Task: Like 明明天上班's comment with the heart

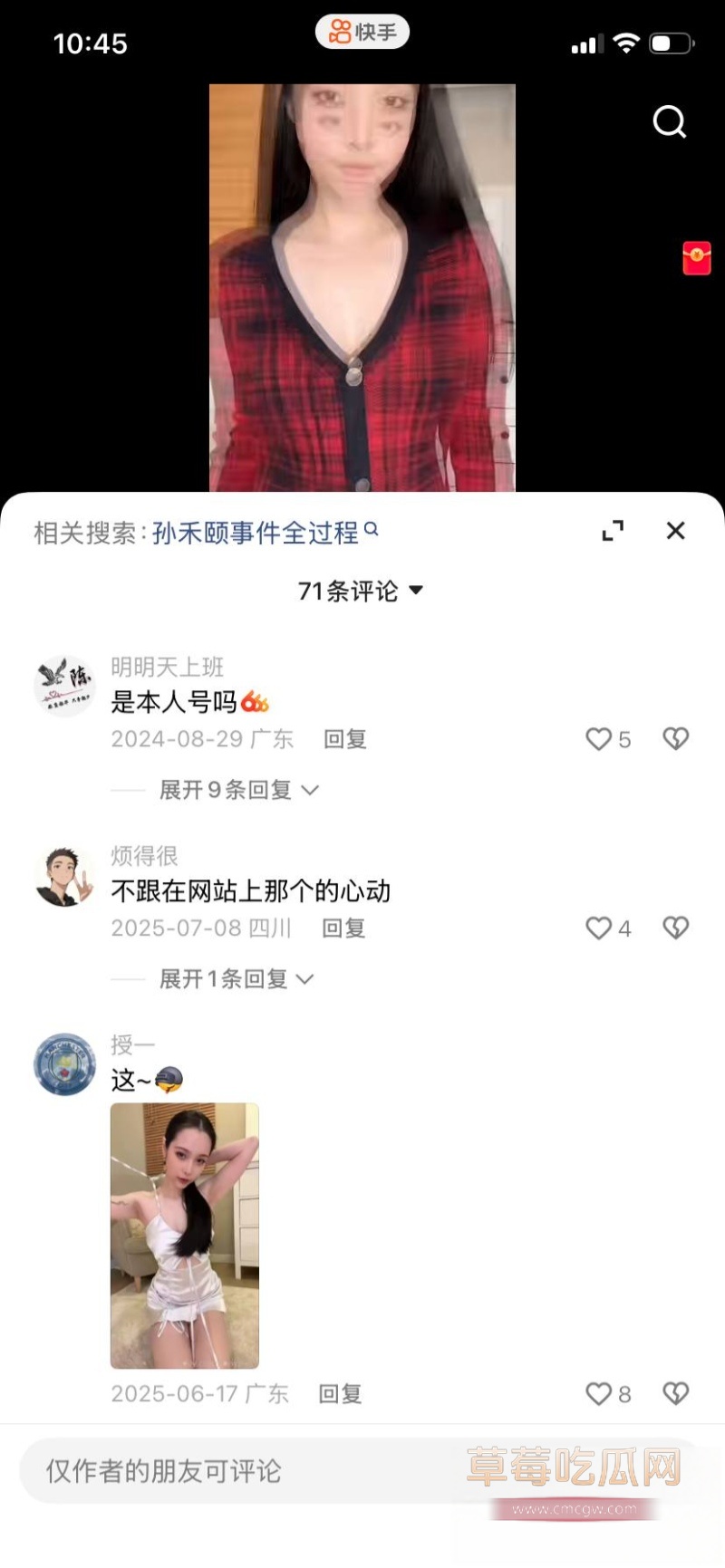Action: [599, 739]
